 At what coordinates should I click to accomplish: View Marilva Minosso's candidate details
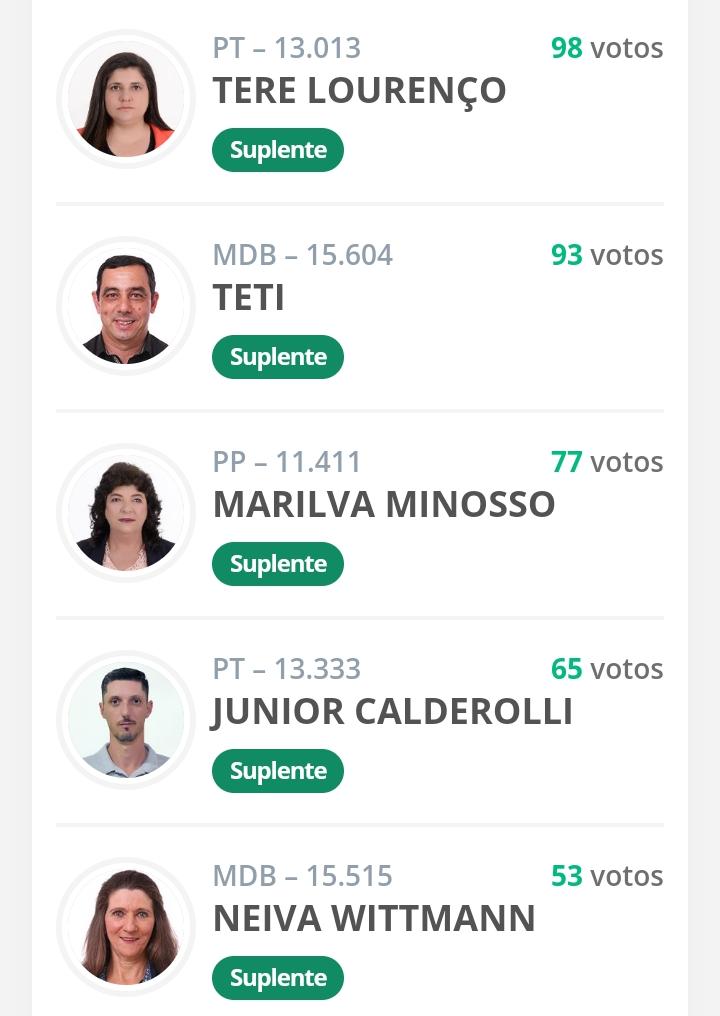pyautogui.click(x=383, y=505)
